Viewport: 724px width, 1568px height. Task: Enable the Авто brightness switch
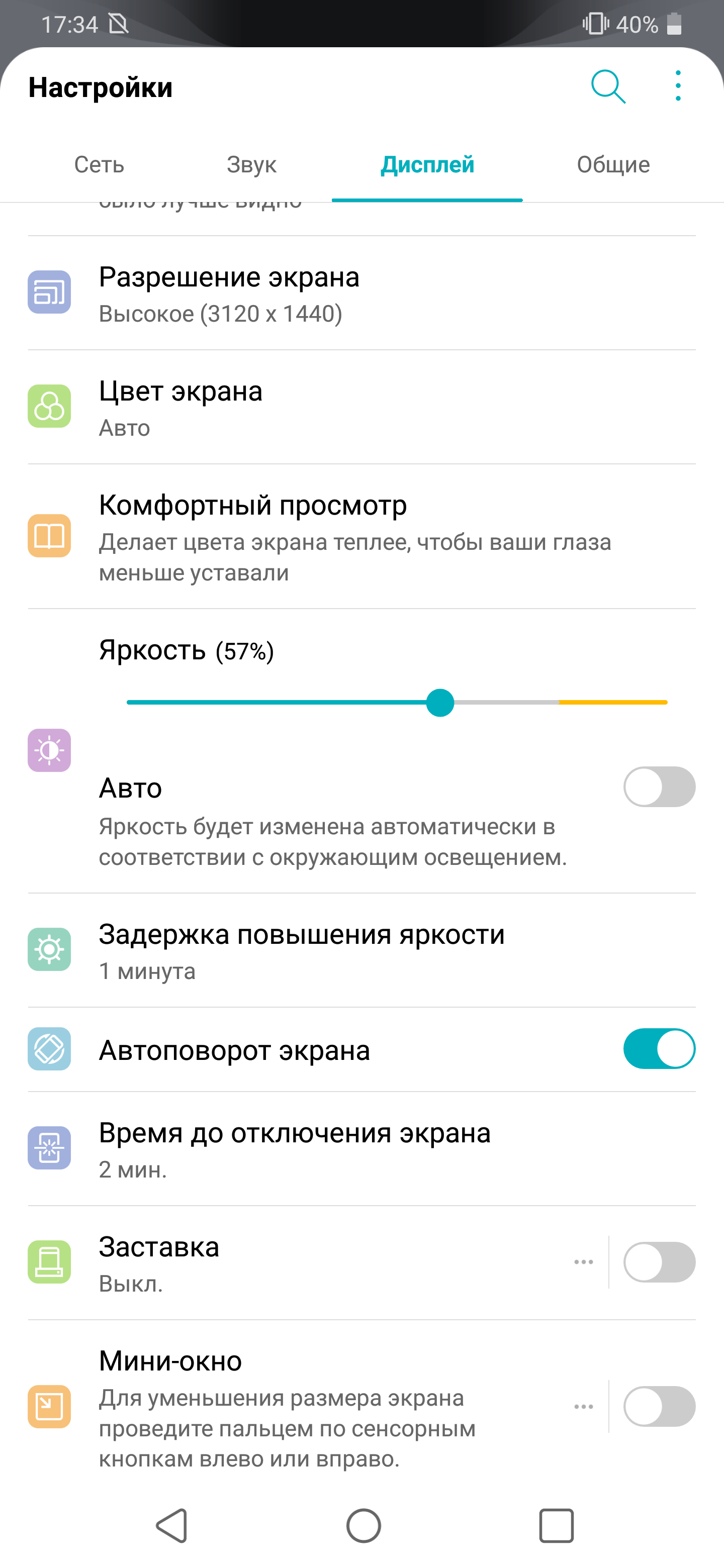tap(660, 787)
